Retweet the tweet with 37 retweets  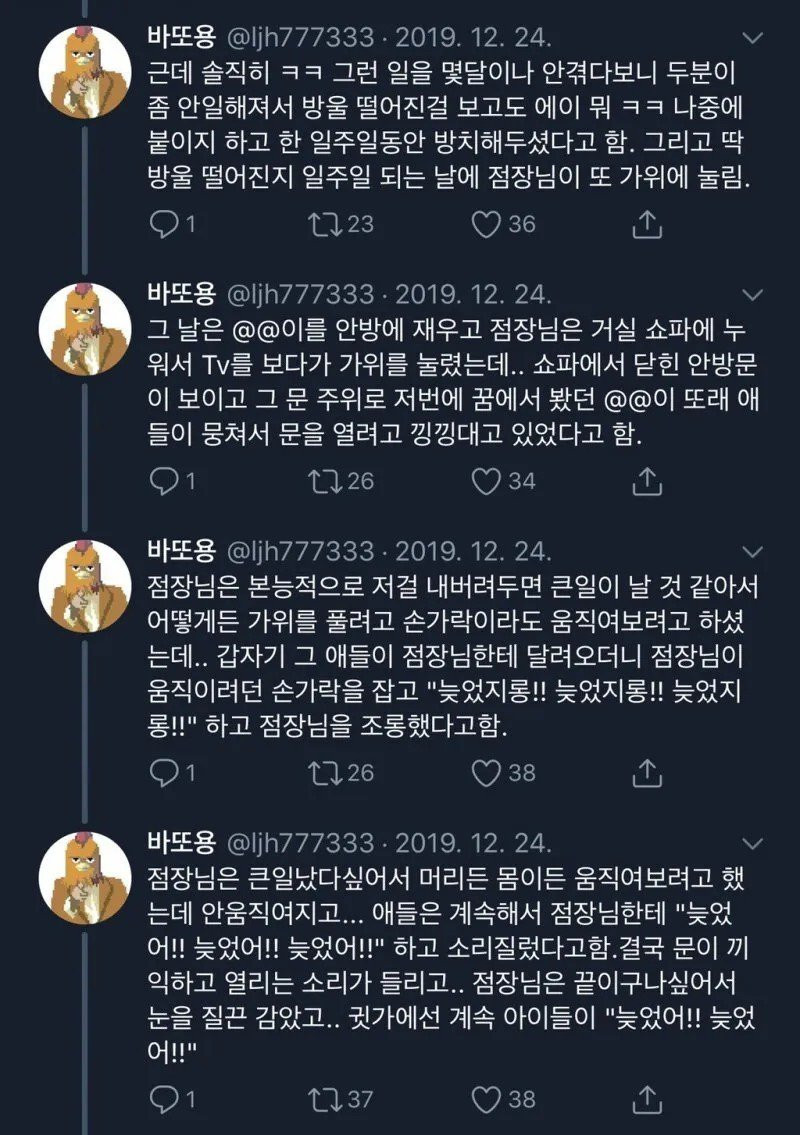tap(323, 1100)
